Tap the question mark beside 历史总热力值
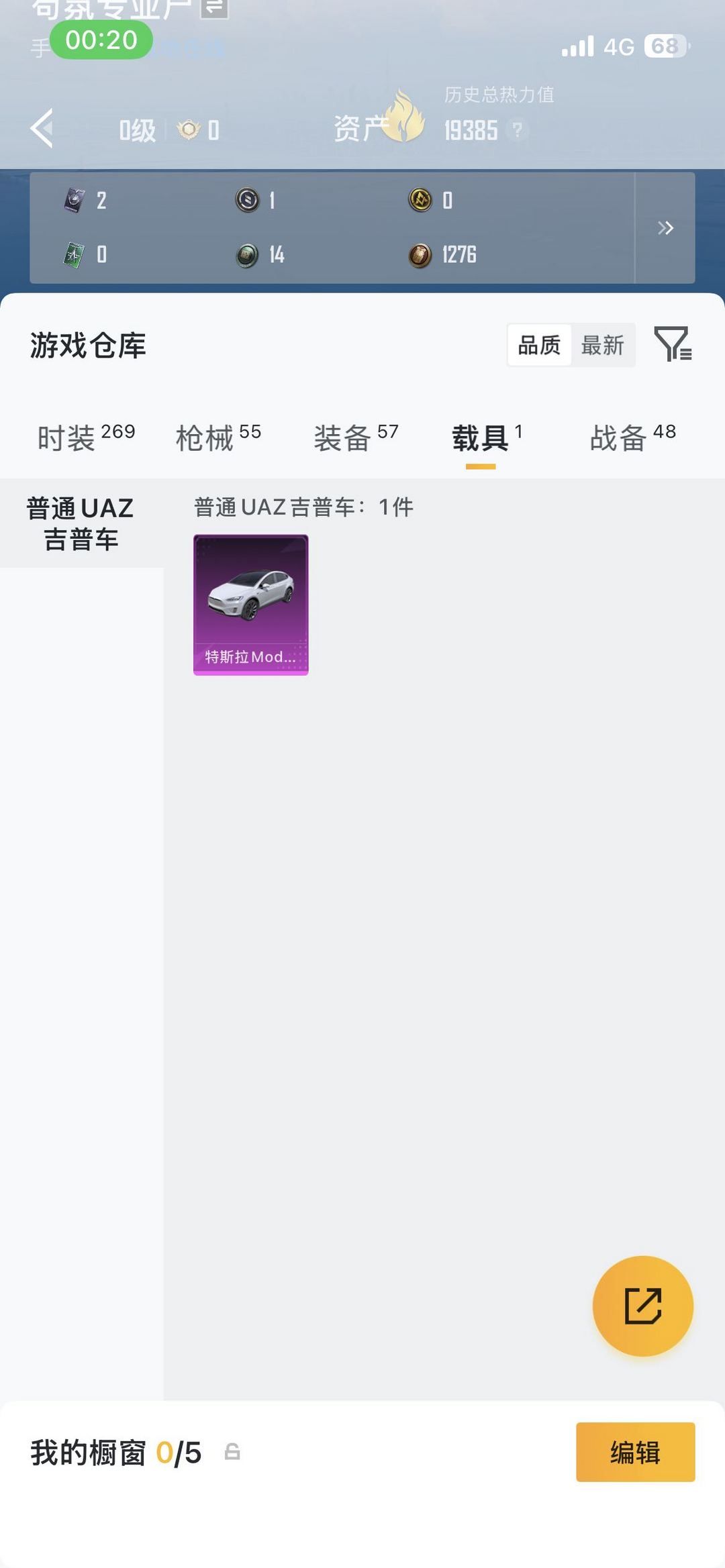 (x=517, y=129)
